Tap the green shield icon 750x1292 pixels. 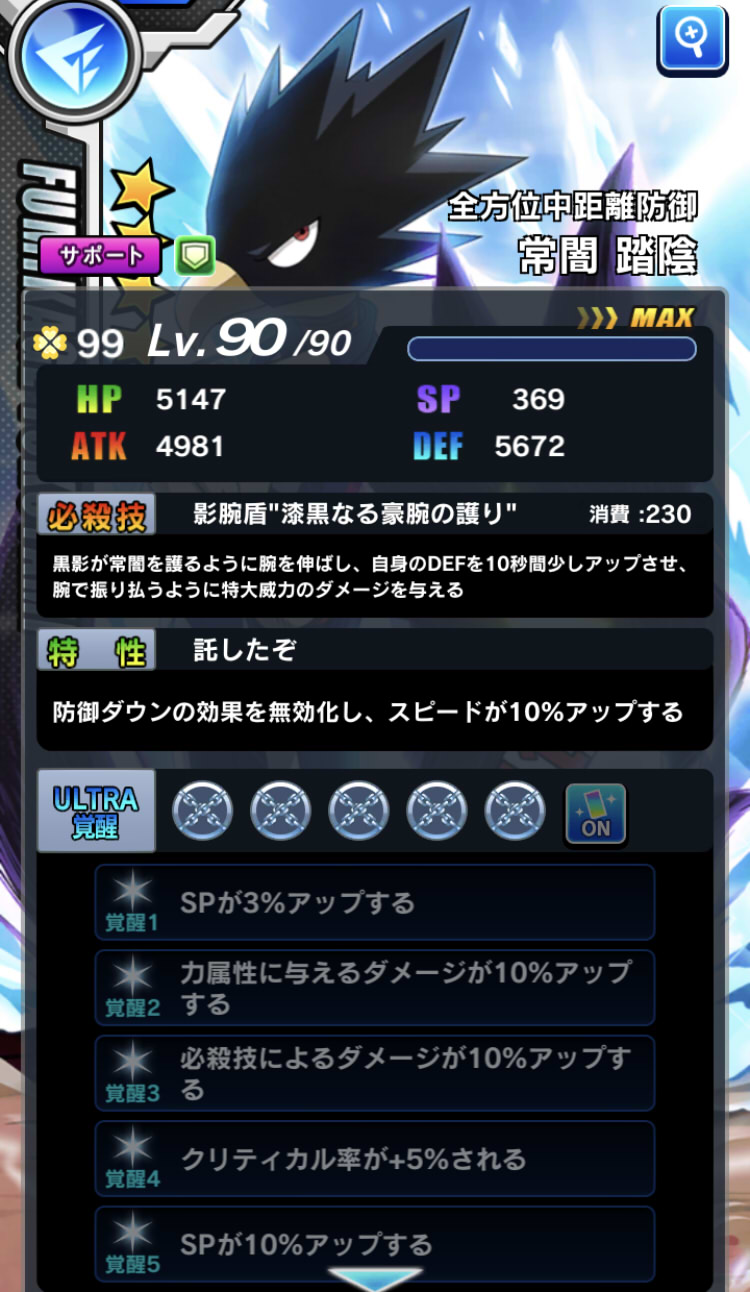pos(194,258)
